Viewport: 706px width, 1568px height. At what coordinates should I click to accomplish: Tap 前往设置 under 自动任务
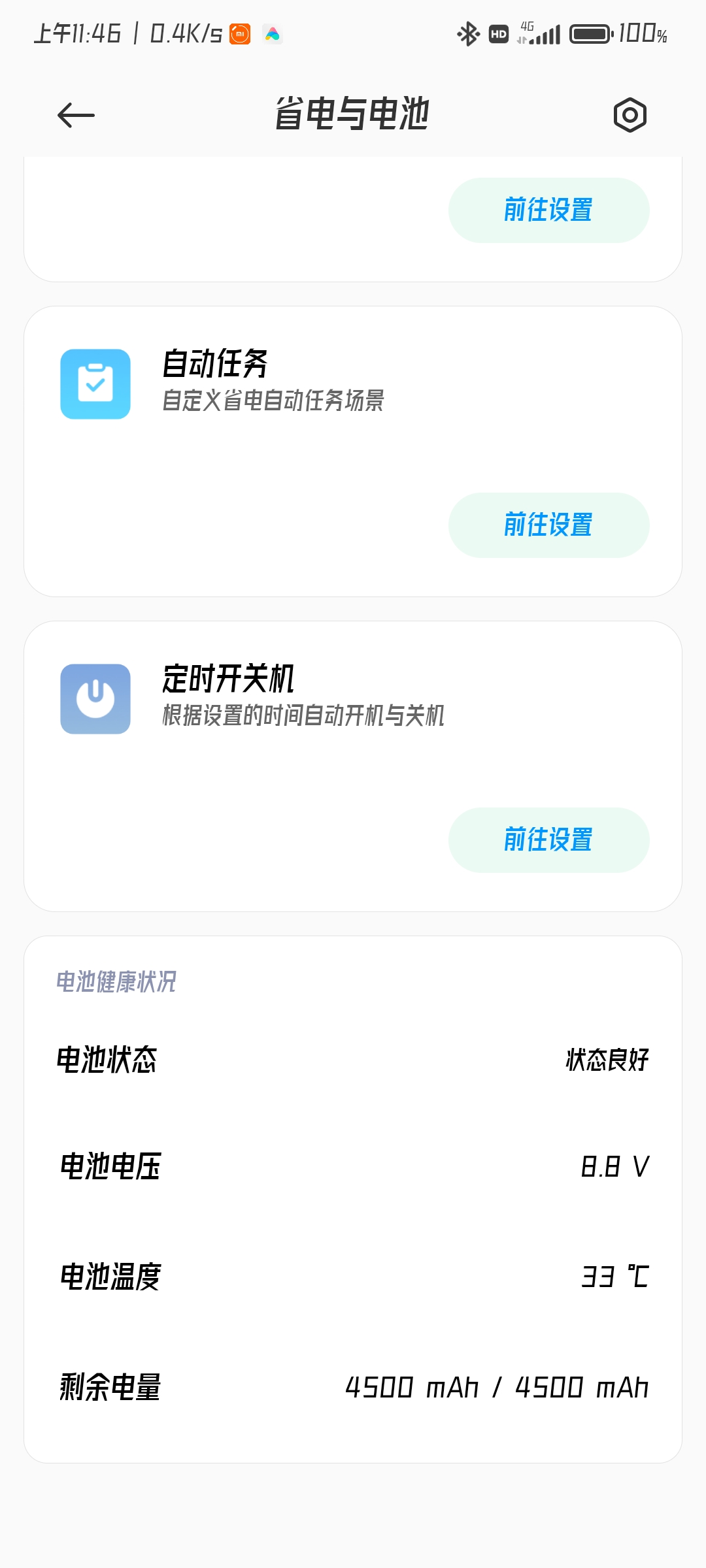(x=548, y=525)
